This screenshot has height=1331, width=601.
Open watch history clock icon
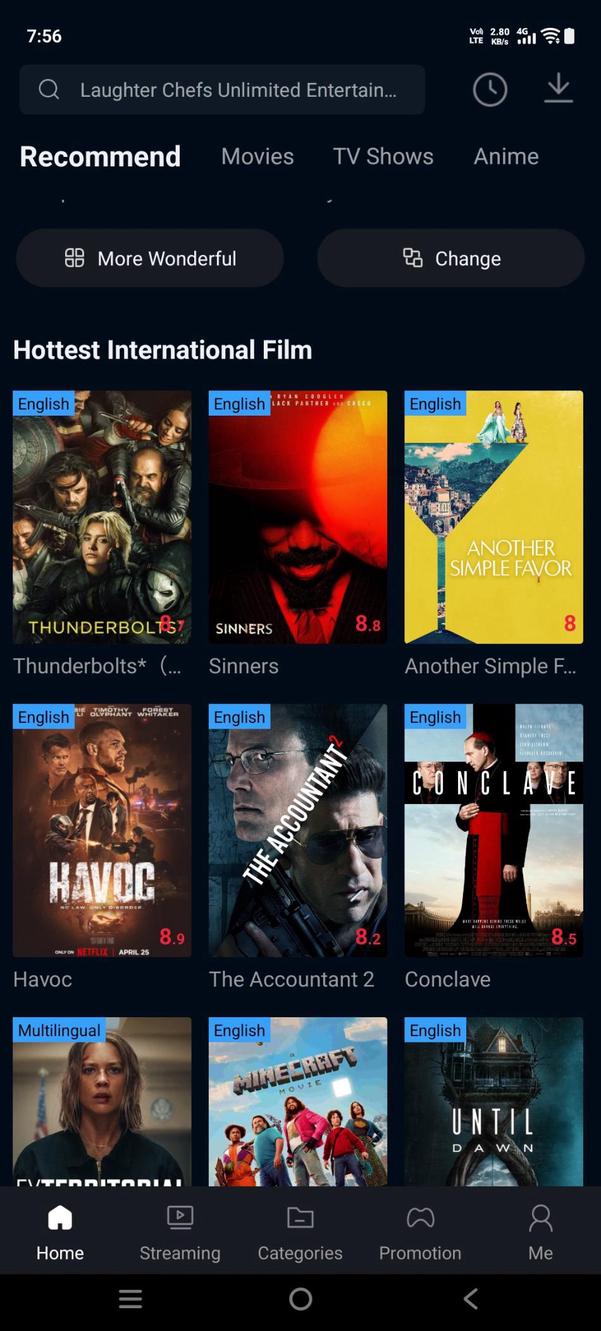pos(490,90)
